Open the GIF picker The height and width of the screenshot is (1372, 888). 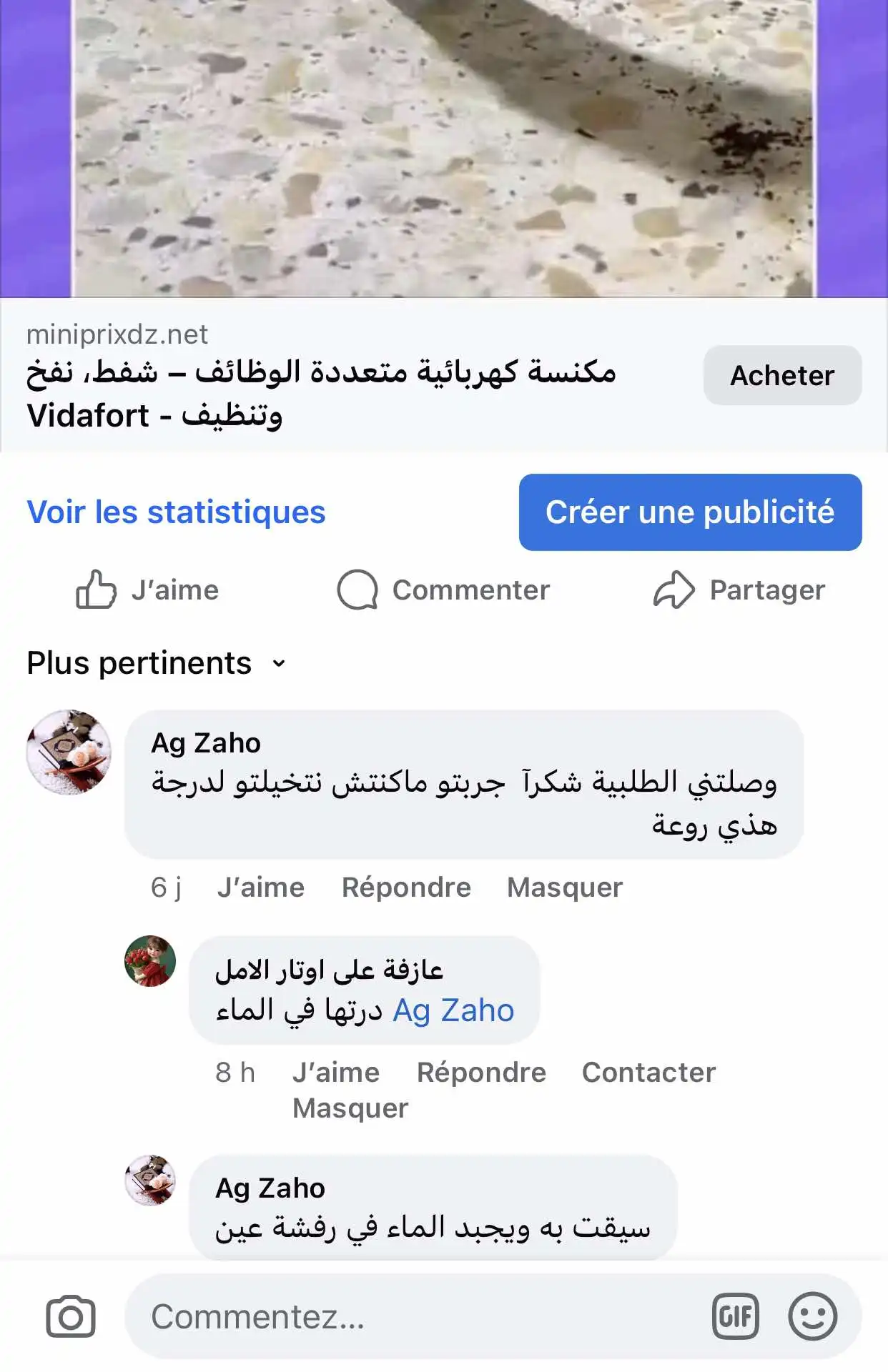coord(735,1316)
